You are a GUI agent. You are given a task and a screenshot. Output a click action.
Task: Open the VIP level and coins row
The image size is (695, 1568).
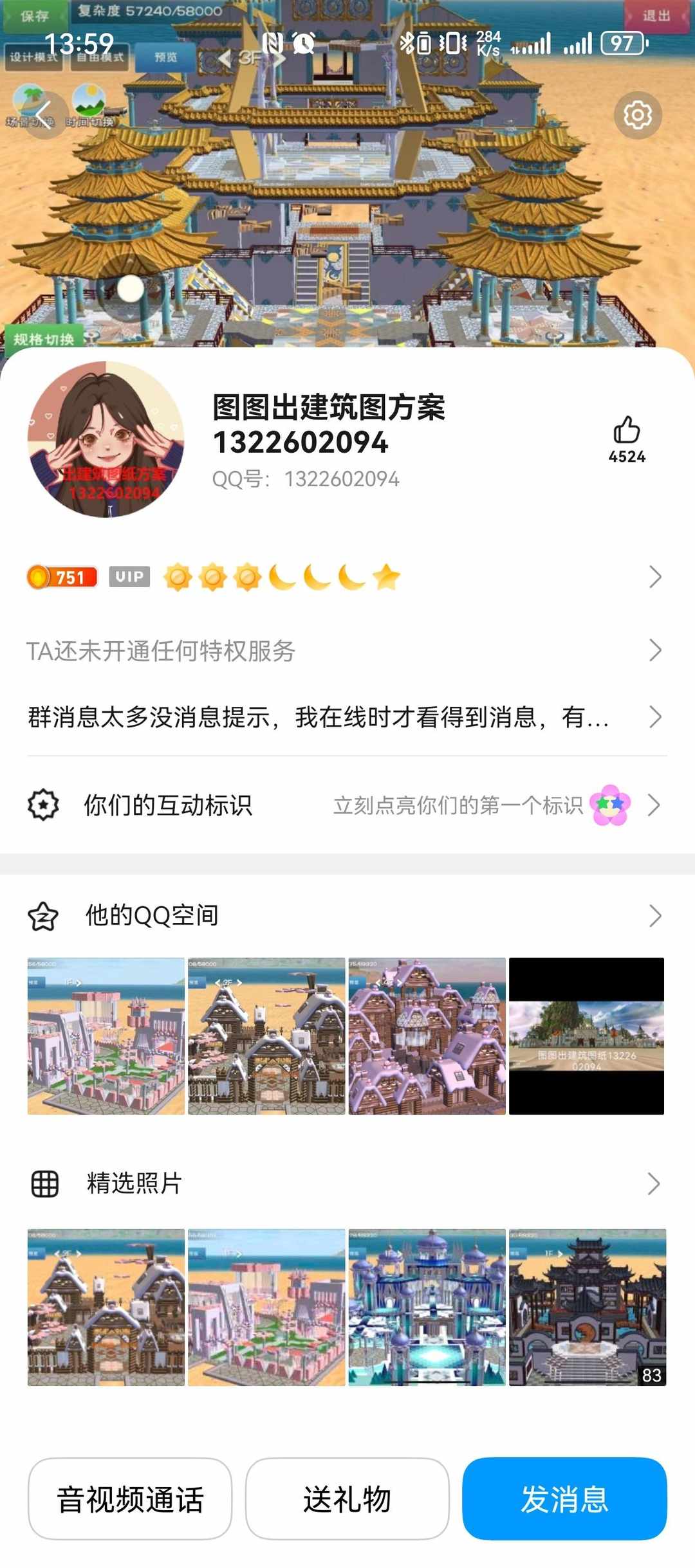pyautogui.click(x=346, y=577)
